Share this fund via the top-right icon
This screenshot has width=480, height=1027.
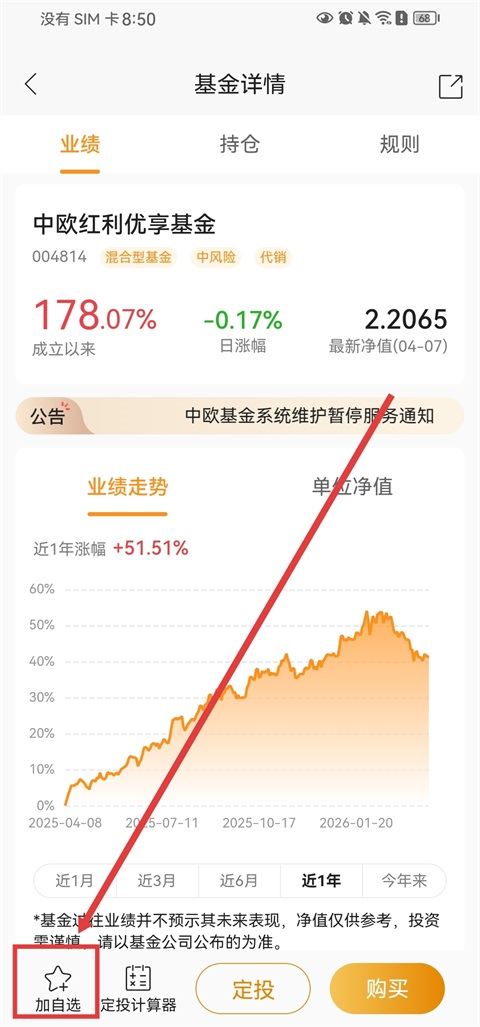coord(451,86)
